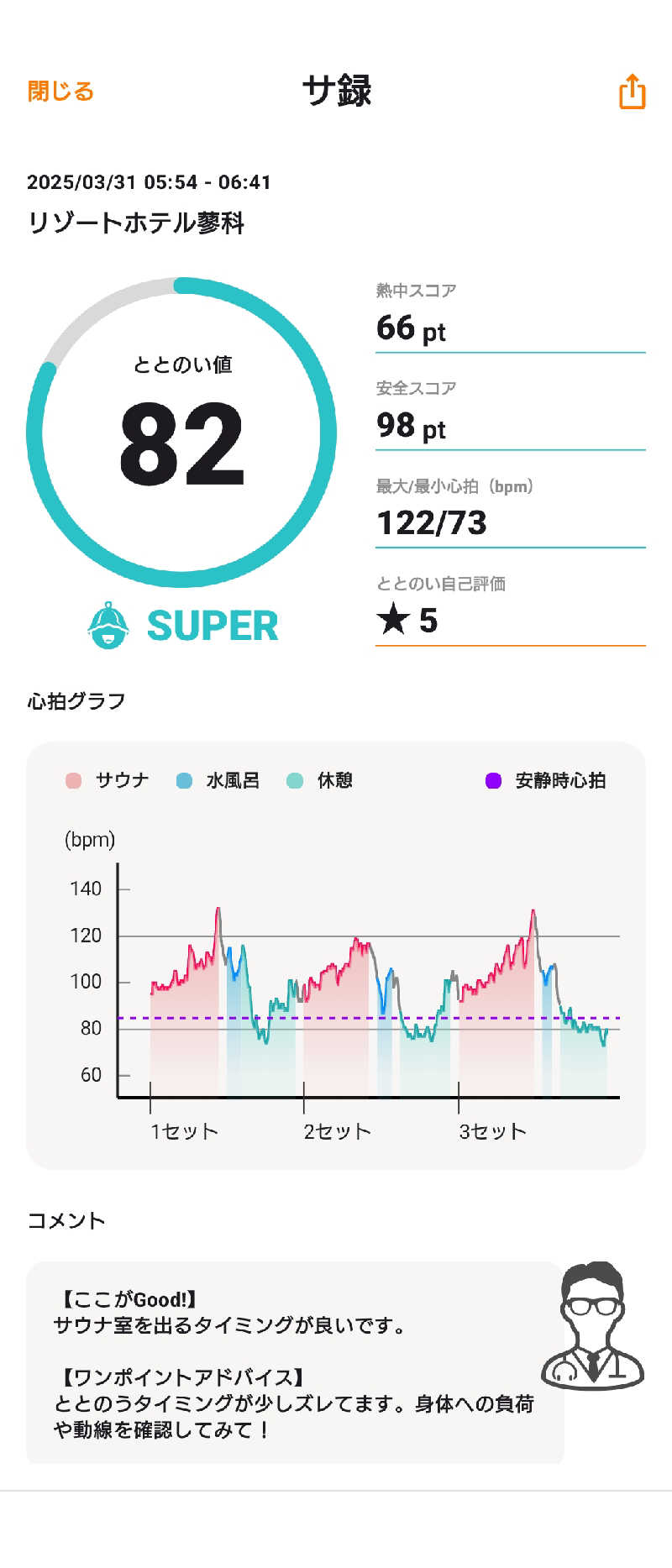Share this sauna record
Image resolution: width=672 pixels, height=1568 pixels.
pyautogui.click(x=632, y=91)
